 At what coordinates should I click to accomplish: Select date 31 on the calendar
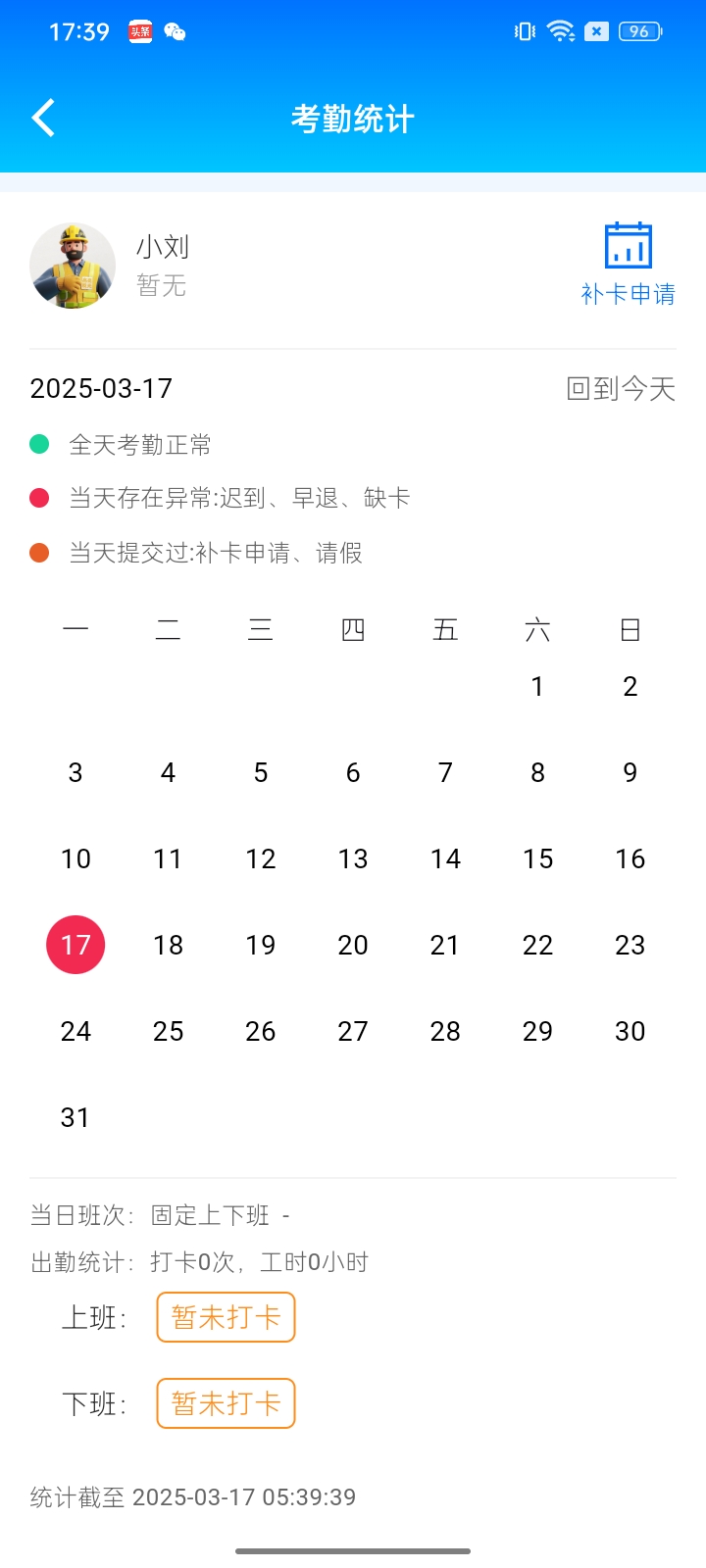[76, 1117]
